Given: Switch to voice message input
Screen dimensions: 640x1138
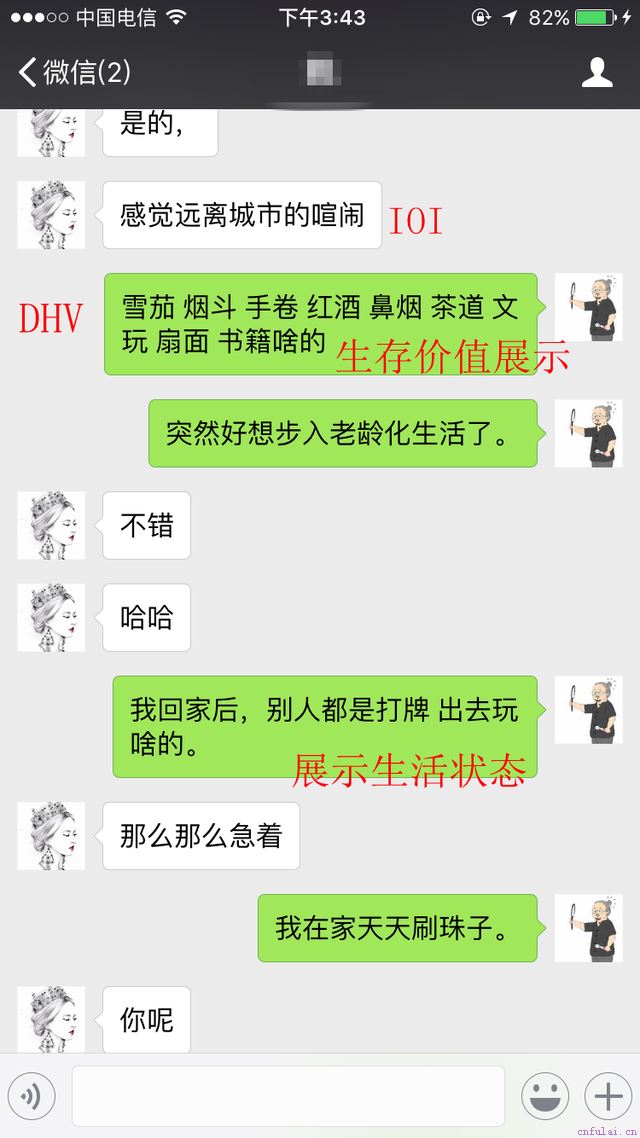Looking at the screenshot, I should 31,1097.
